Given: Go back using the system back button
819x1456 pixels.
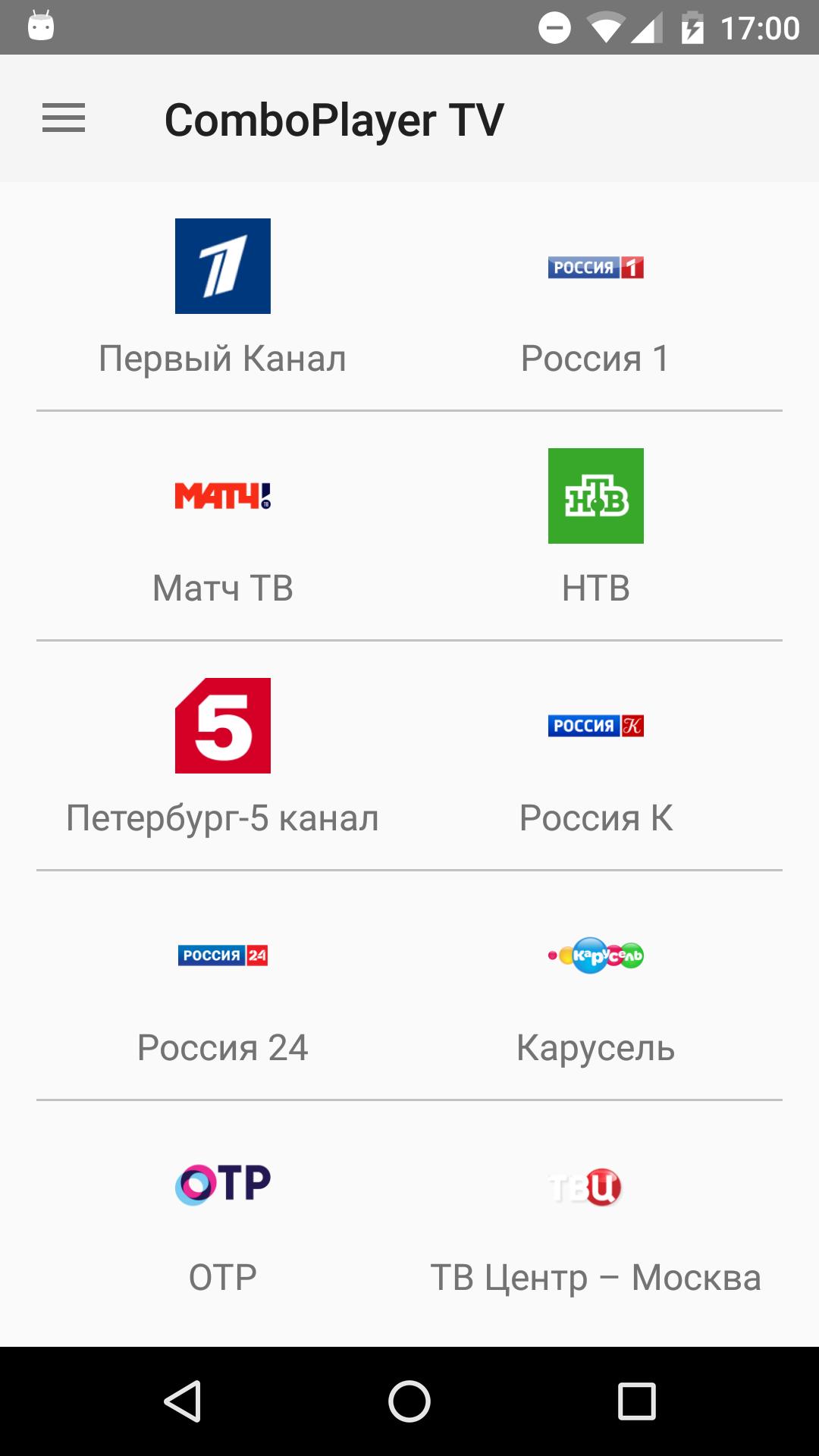Looking at the screenshot, I should pyautogui.click(x=182, y=1401).
